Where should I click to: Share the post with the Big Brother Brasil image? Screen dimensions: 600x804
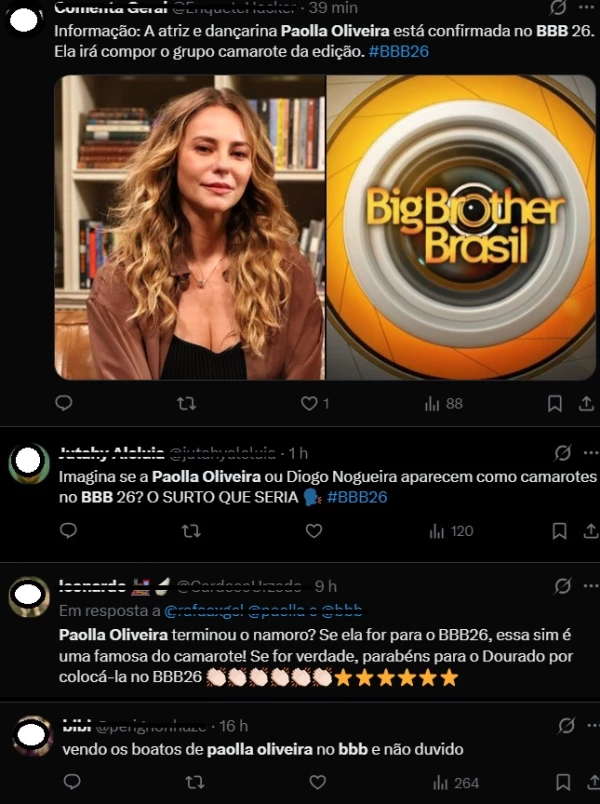[x=587, y=403]
